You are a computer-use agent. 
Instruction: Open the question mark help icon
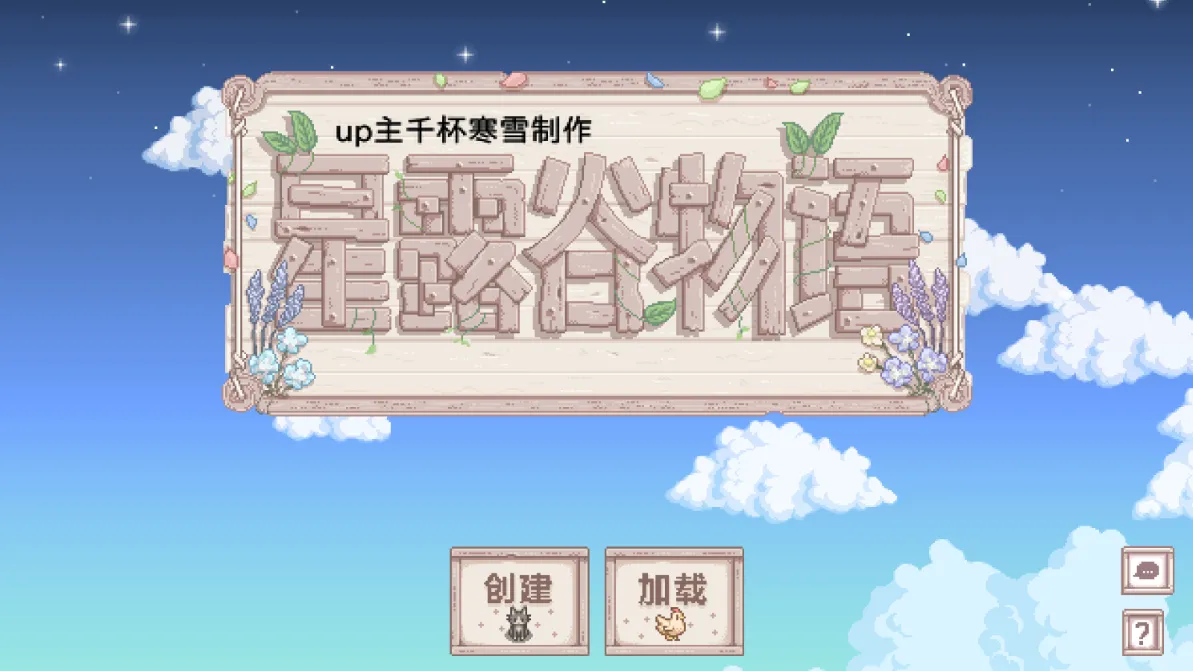1142,632
